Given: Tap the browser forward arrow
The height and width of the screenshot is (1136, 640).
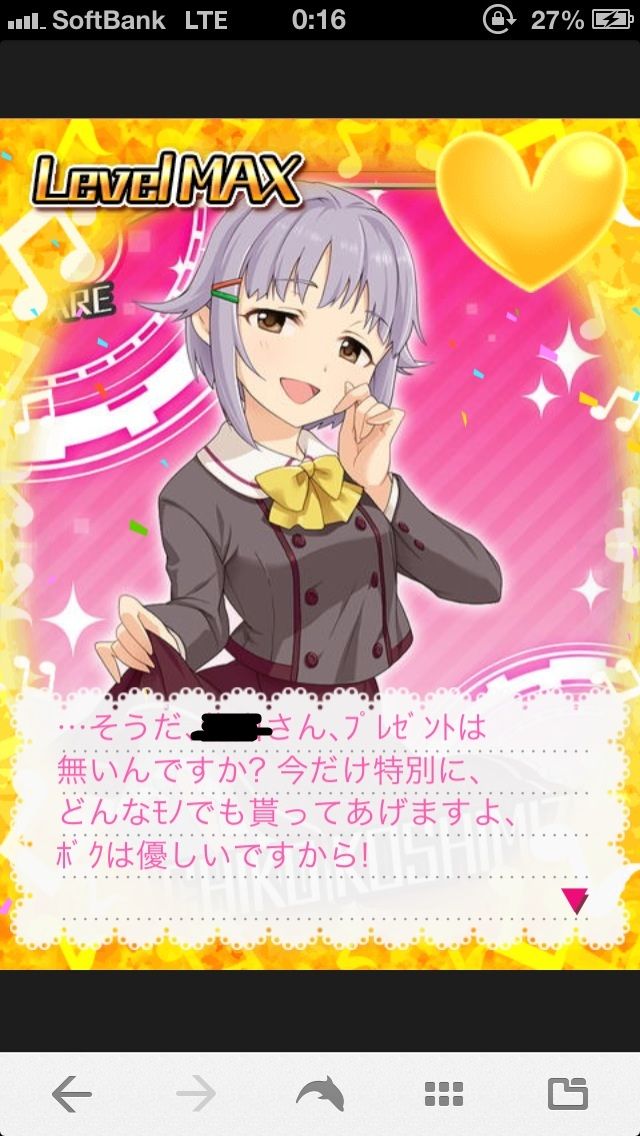Looking at the screenshot, I should [x=196, y=1093].
